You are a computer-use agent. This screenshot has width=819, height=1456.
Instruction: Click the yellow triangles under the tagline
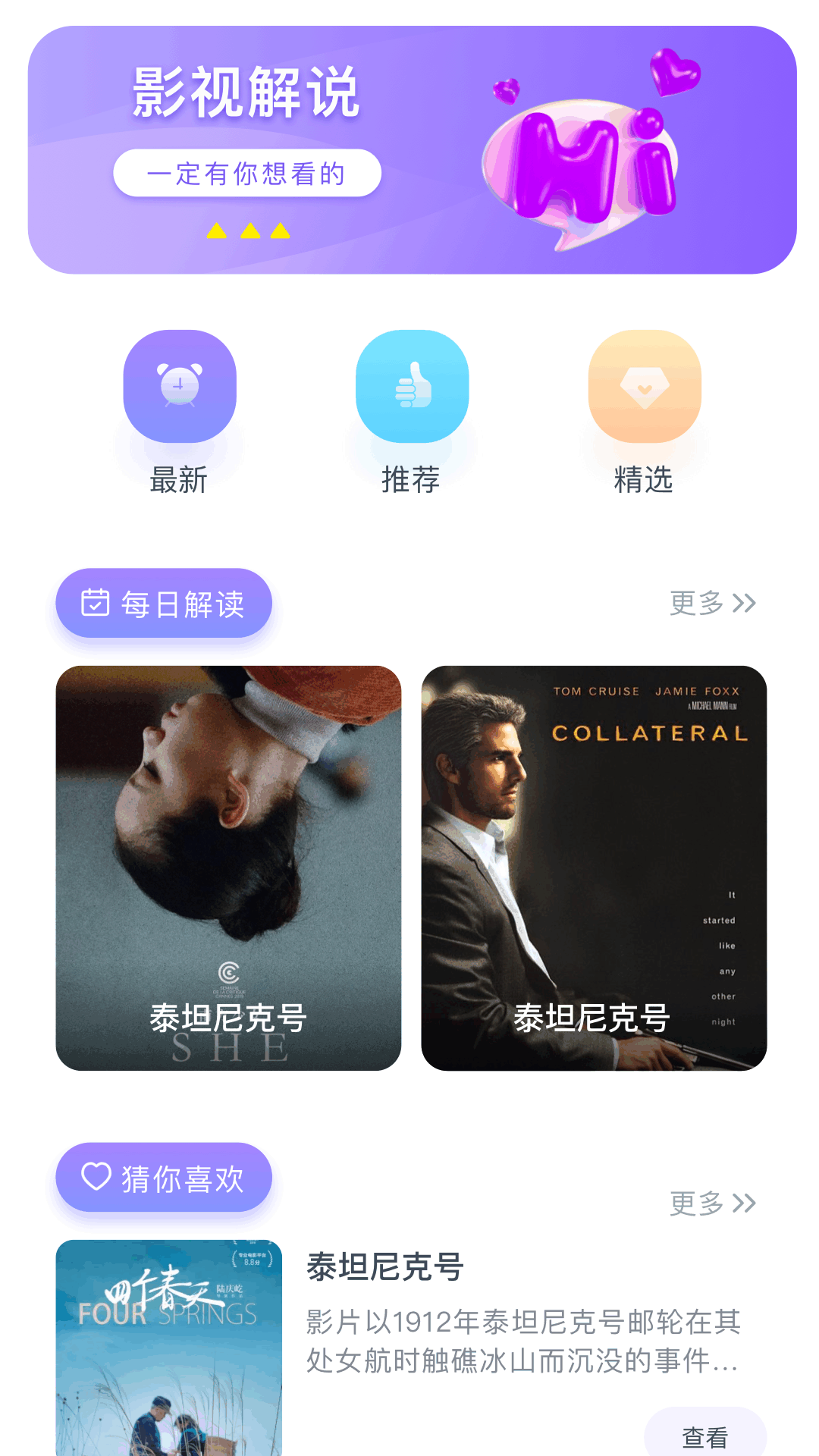(x=249, y=231)
